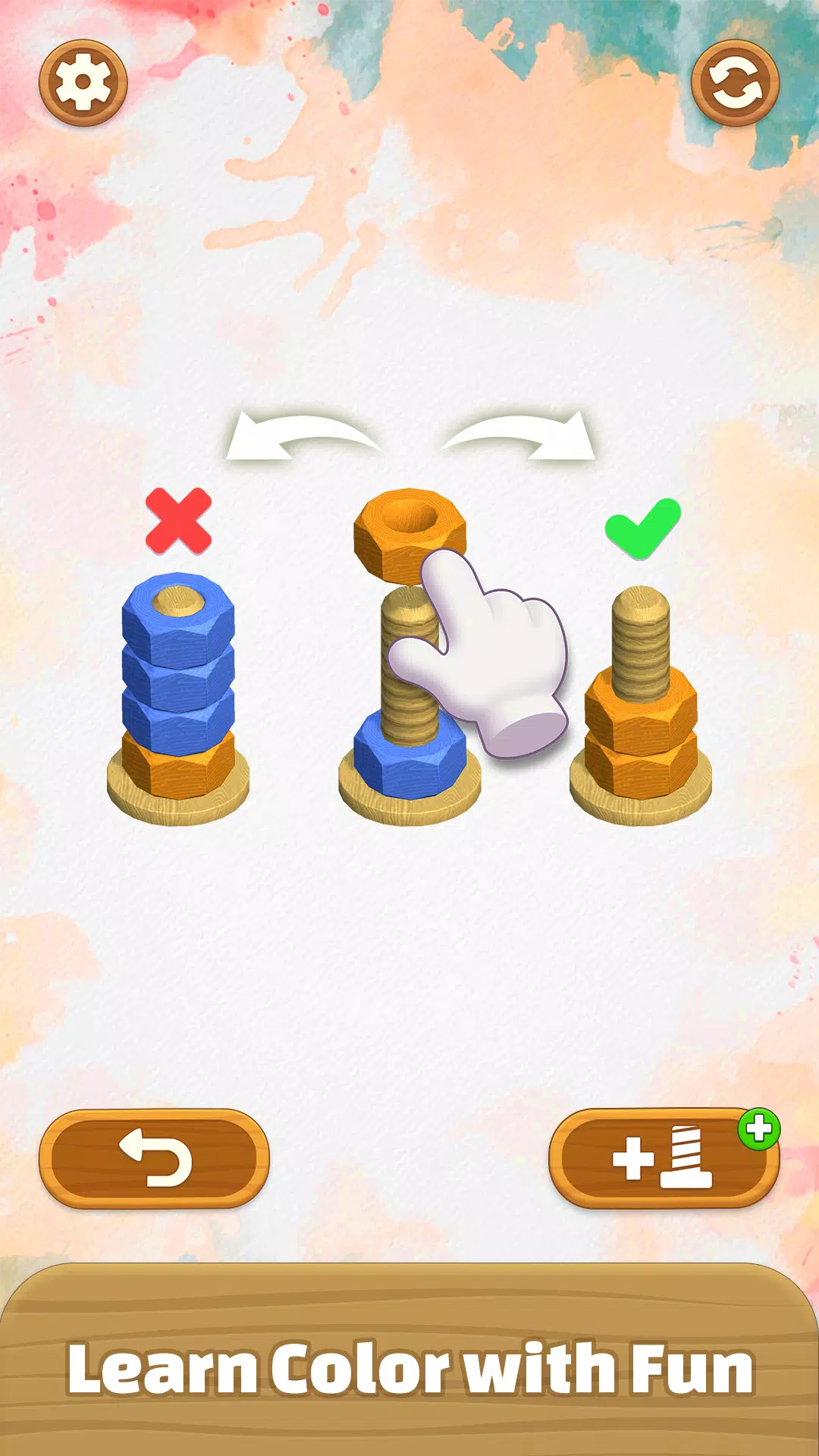Undo the last move

pos(154,1158)
